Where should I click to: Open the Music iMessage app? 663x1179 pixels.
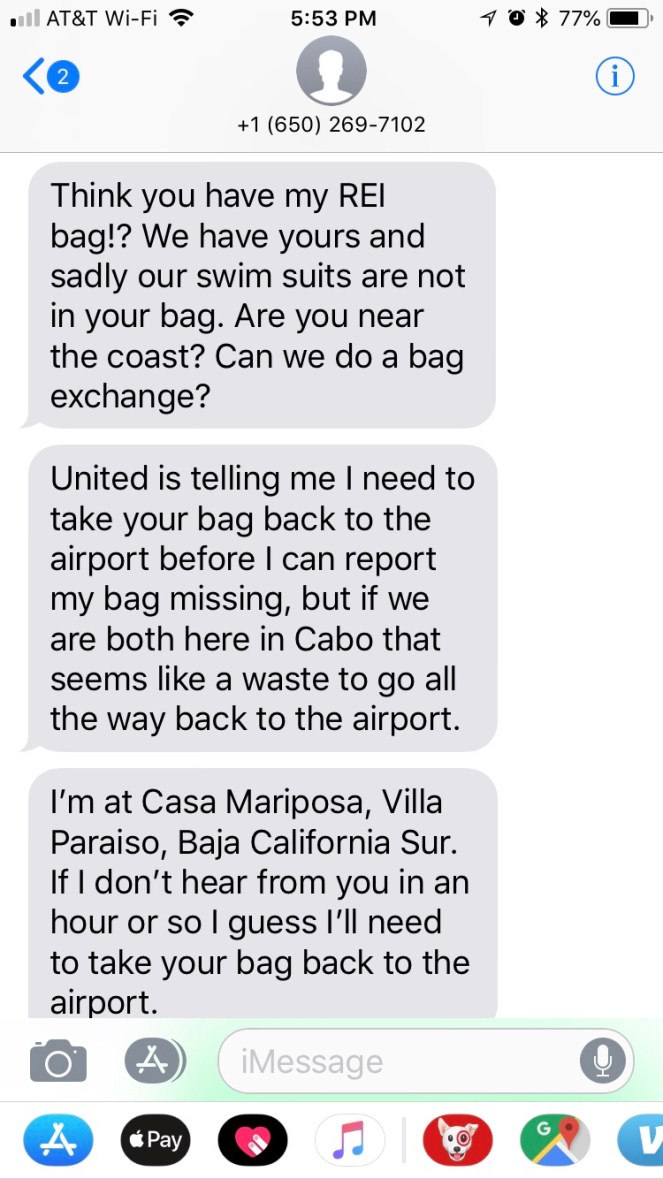pyautogui.click(x=349, y=1141)
